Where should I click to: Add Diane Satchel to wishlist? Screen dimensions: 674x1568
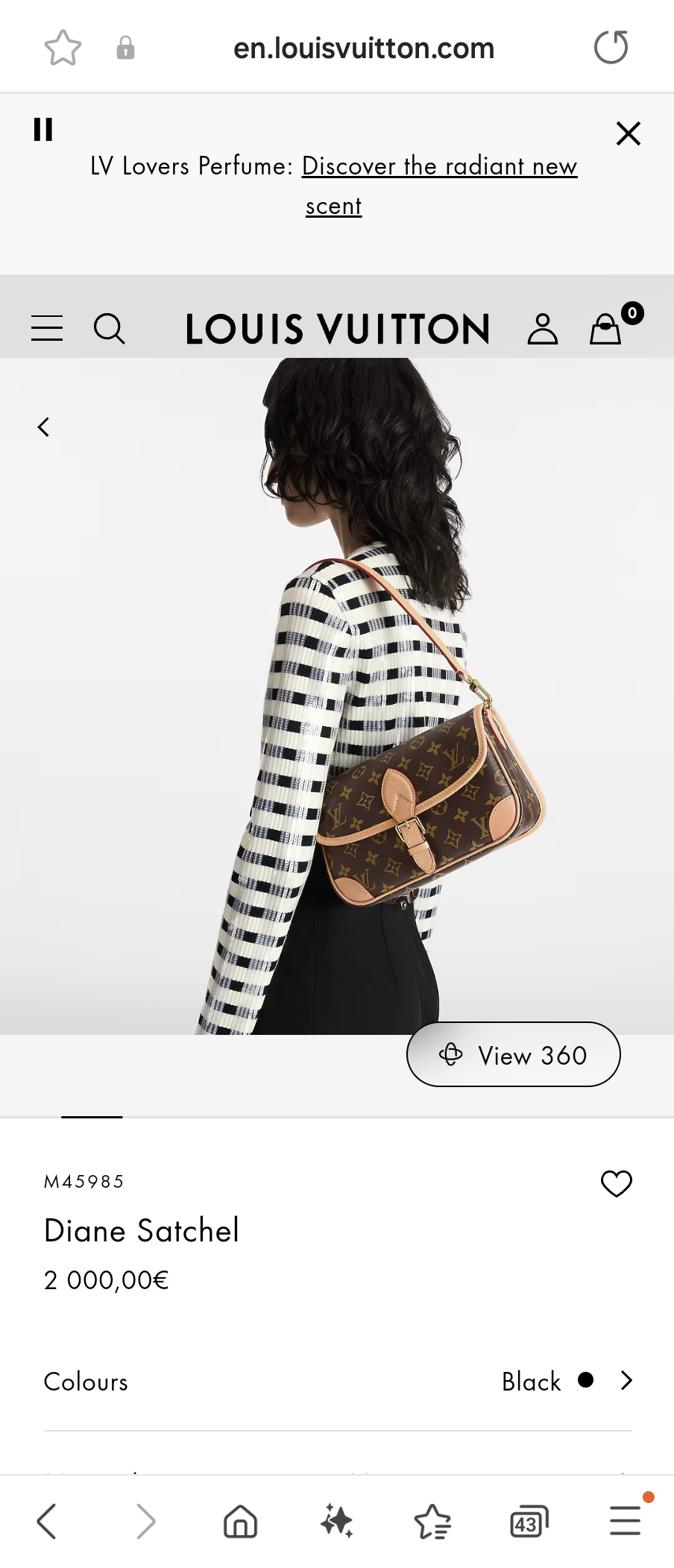tap(616, 1183)
